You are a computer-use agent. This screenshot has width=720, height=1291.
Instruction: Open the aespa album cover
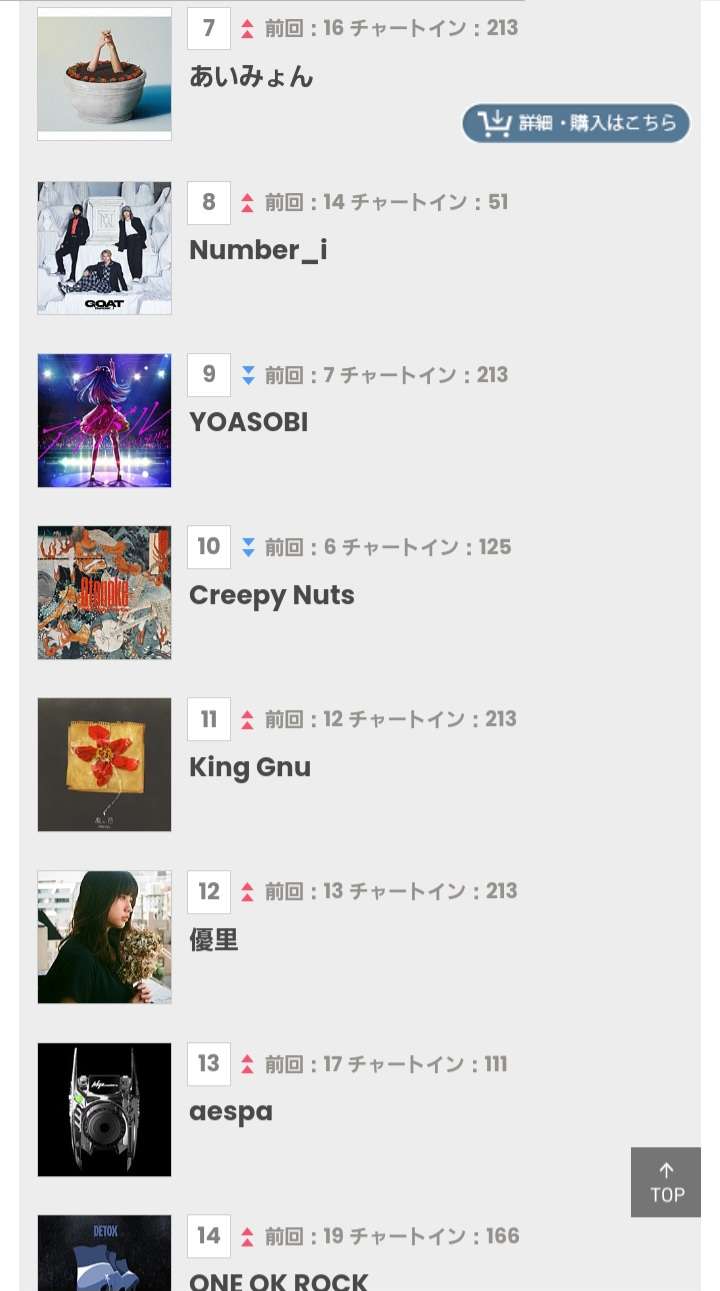(x=104, y=1109)
